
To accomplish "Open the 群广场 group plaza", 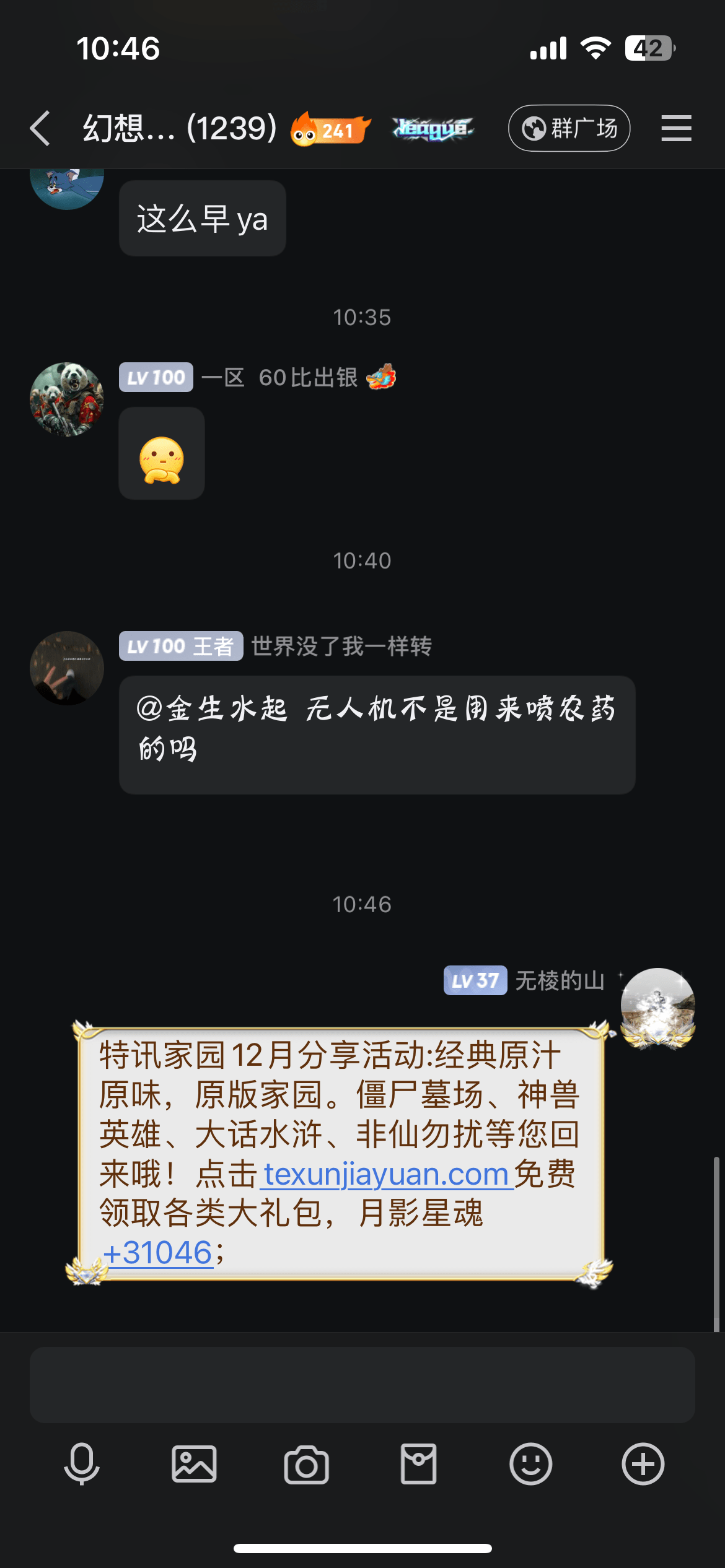I will click(569, 129).
